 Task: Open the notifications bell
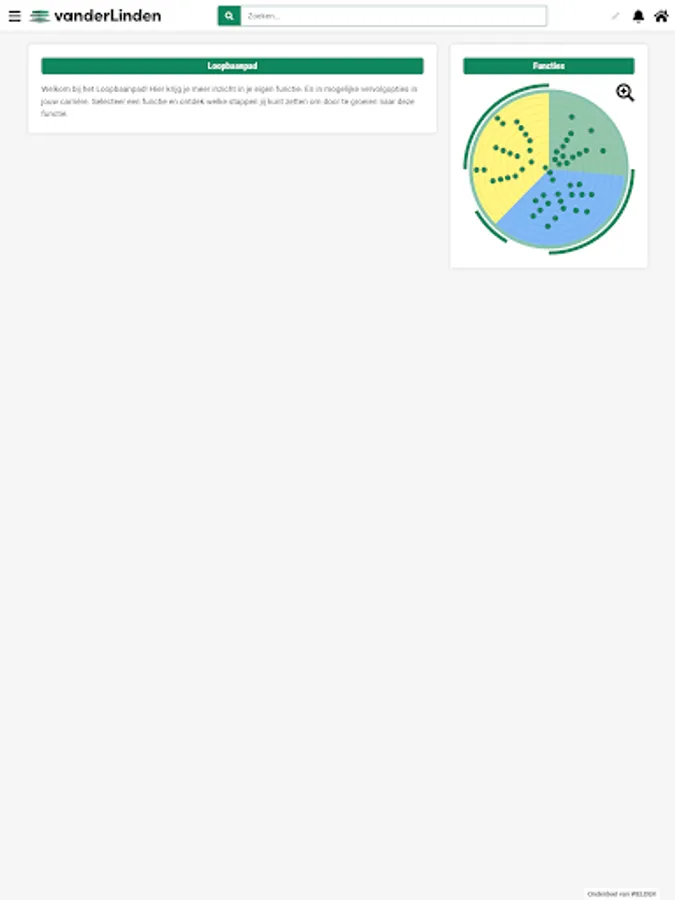638,16
